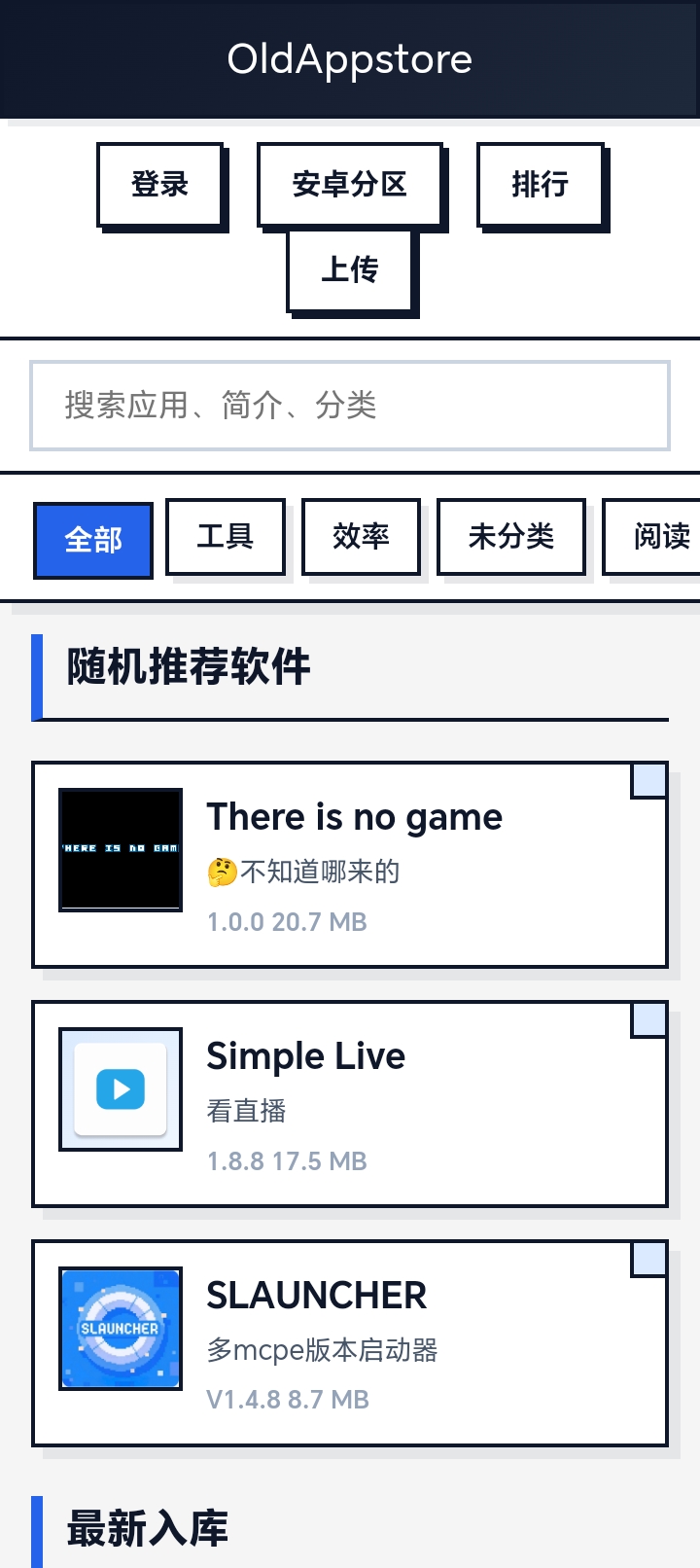Tap the Simple Live play icon
The width and height of the screenshot is (700, 1568).
[x=120, y=1087]
